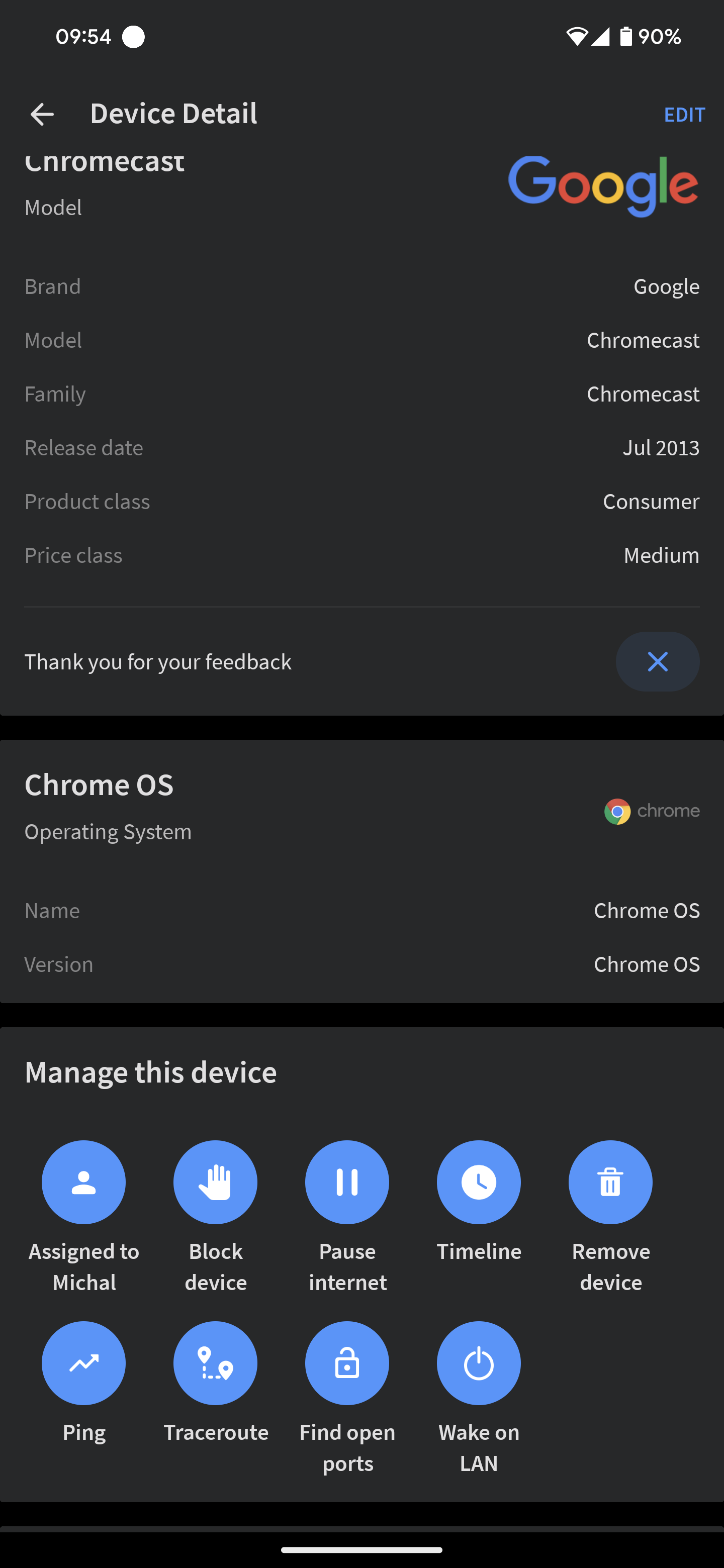724x1568 pixels.
Task: Tap the Price class Medium value
Action: pyautogui.click(x=661, y=554)
